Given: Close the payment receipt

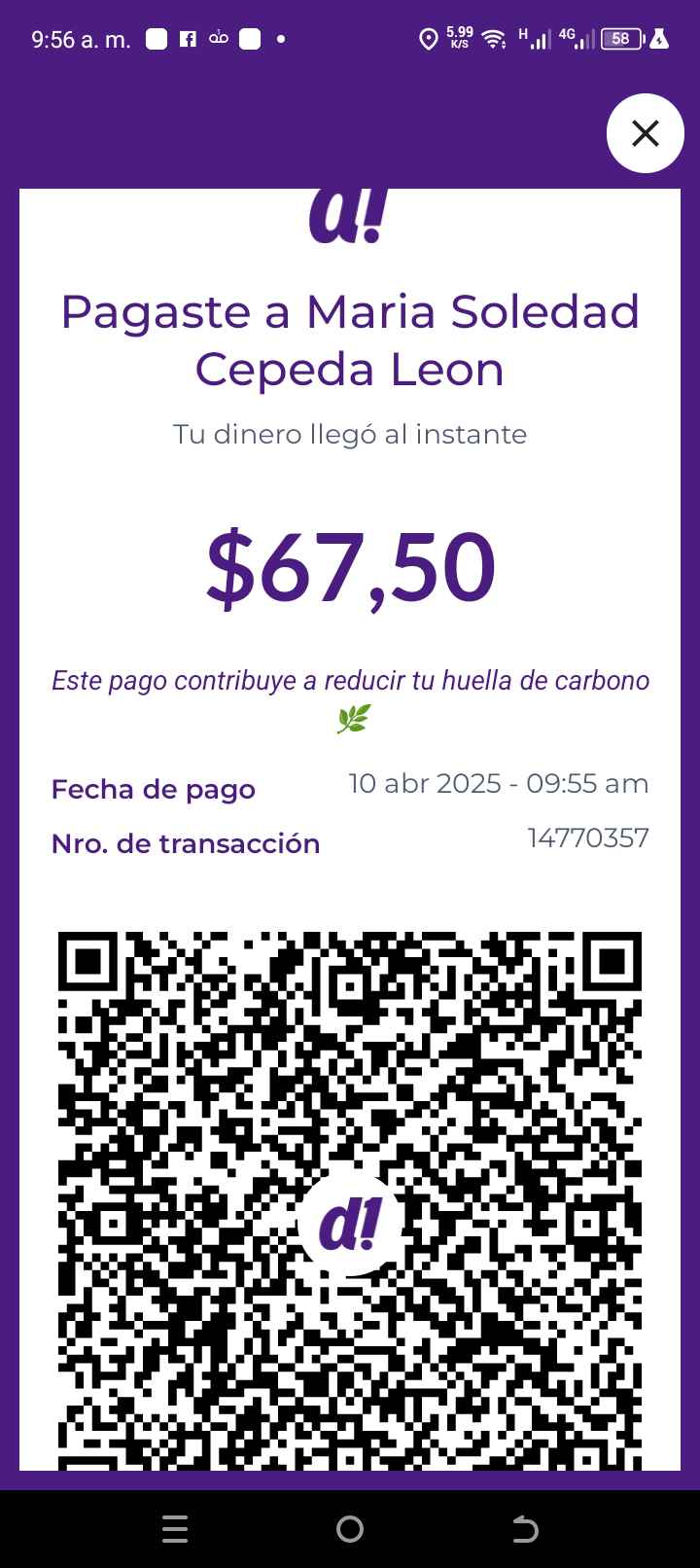Looking at the screenshot, I should [645, 133].
